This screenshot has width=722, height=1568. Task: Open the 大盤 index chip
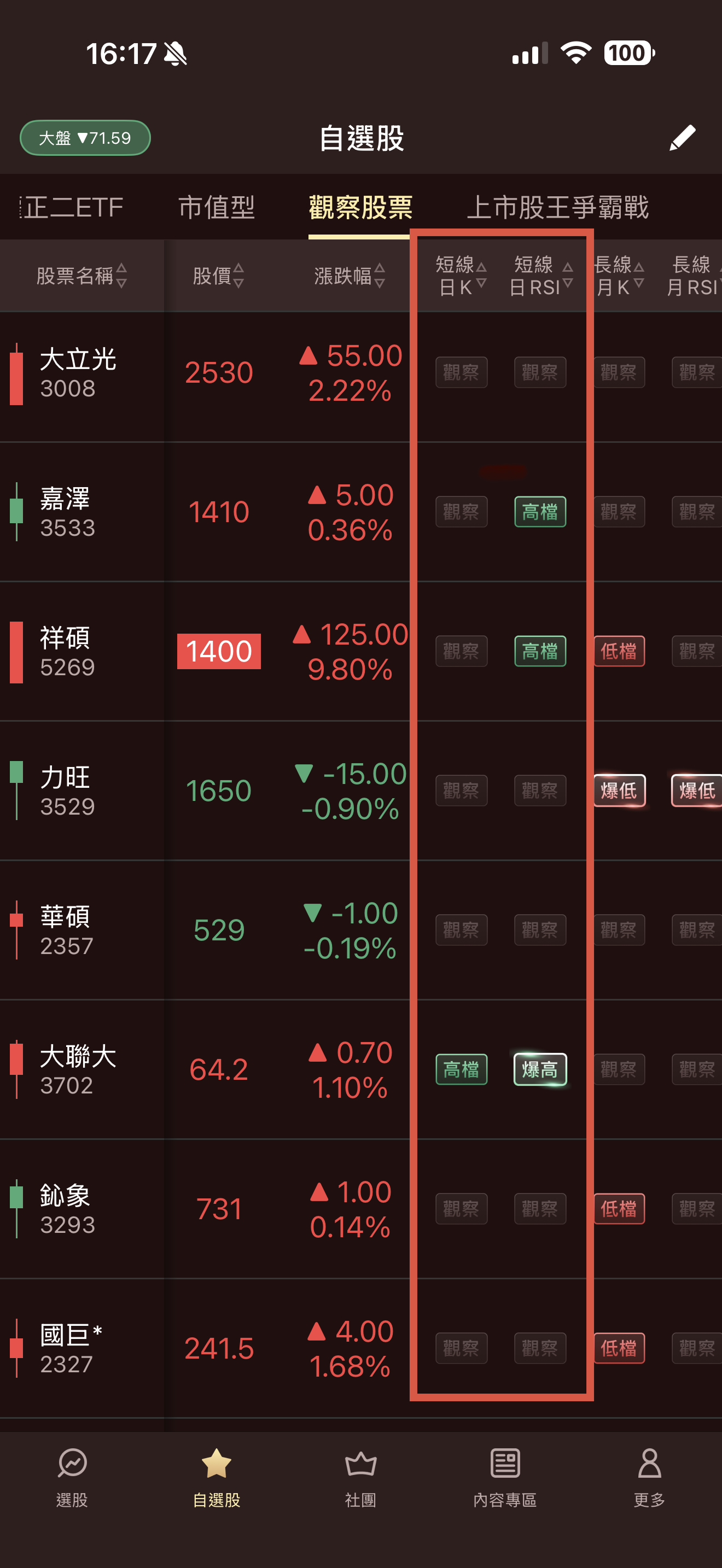85,138
